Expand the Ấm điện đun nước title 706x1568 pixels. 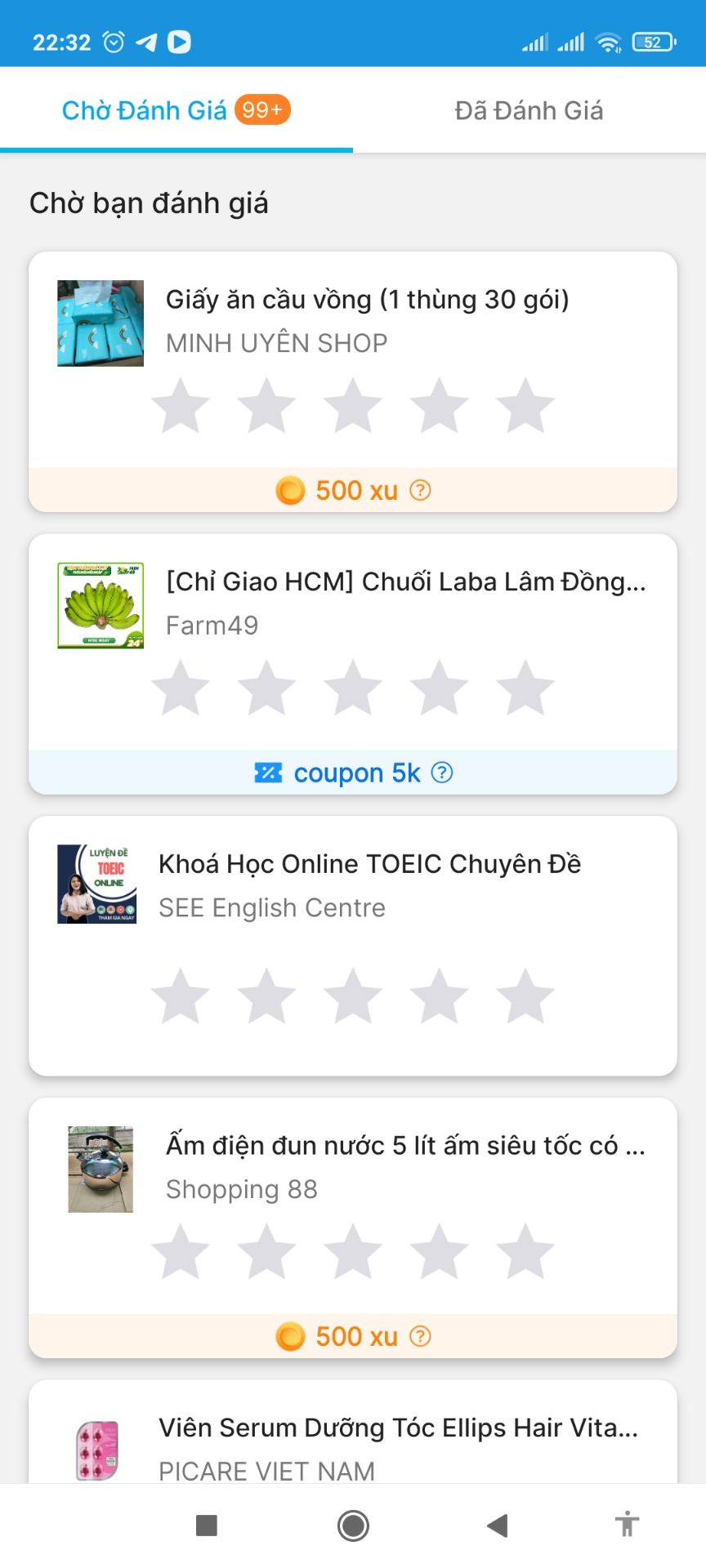(404, 1144)
